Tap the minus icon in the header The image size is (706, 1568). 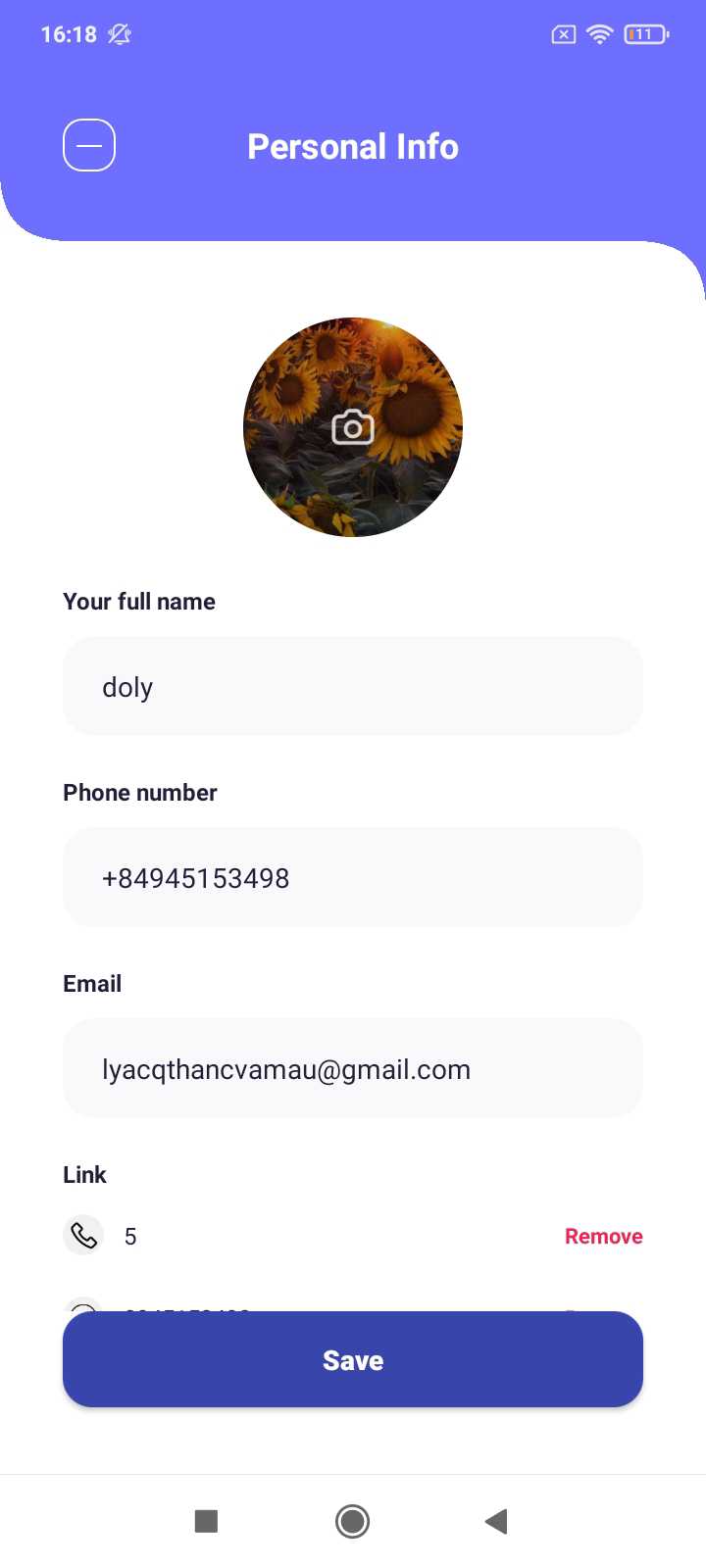[x=89, y=146]
